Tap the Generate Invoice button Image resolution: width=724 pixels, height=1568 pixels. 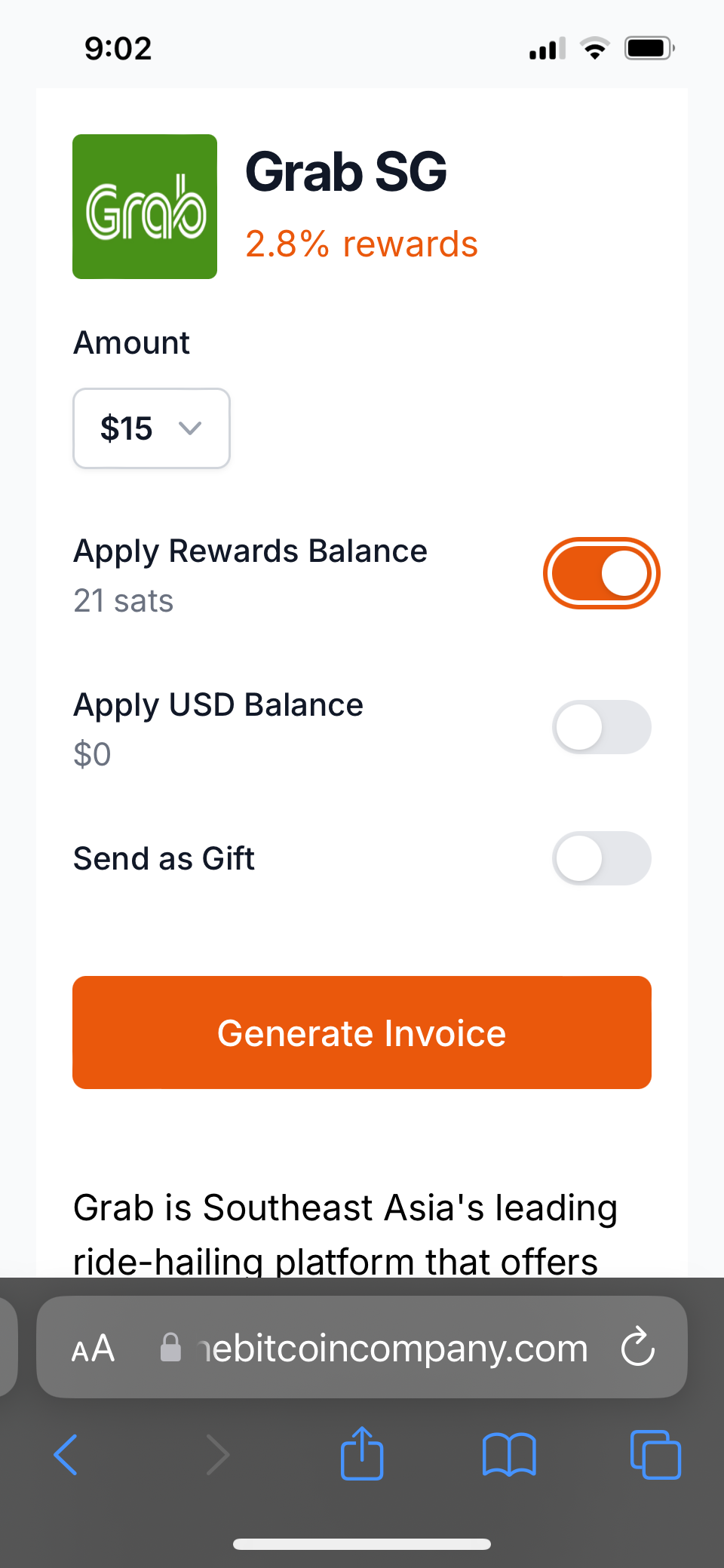pos(362,1033)
